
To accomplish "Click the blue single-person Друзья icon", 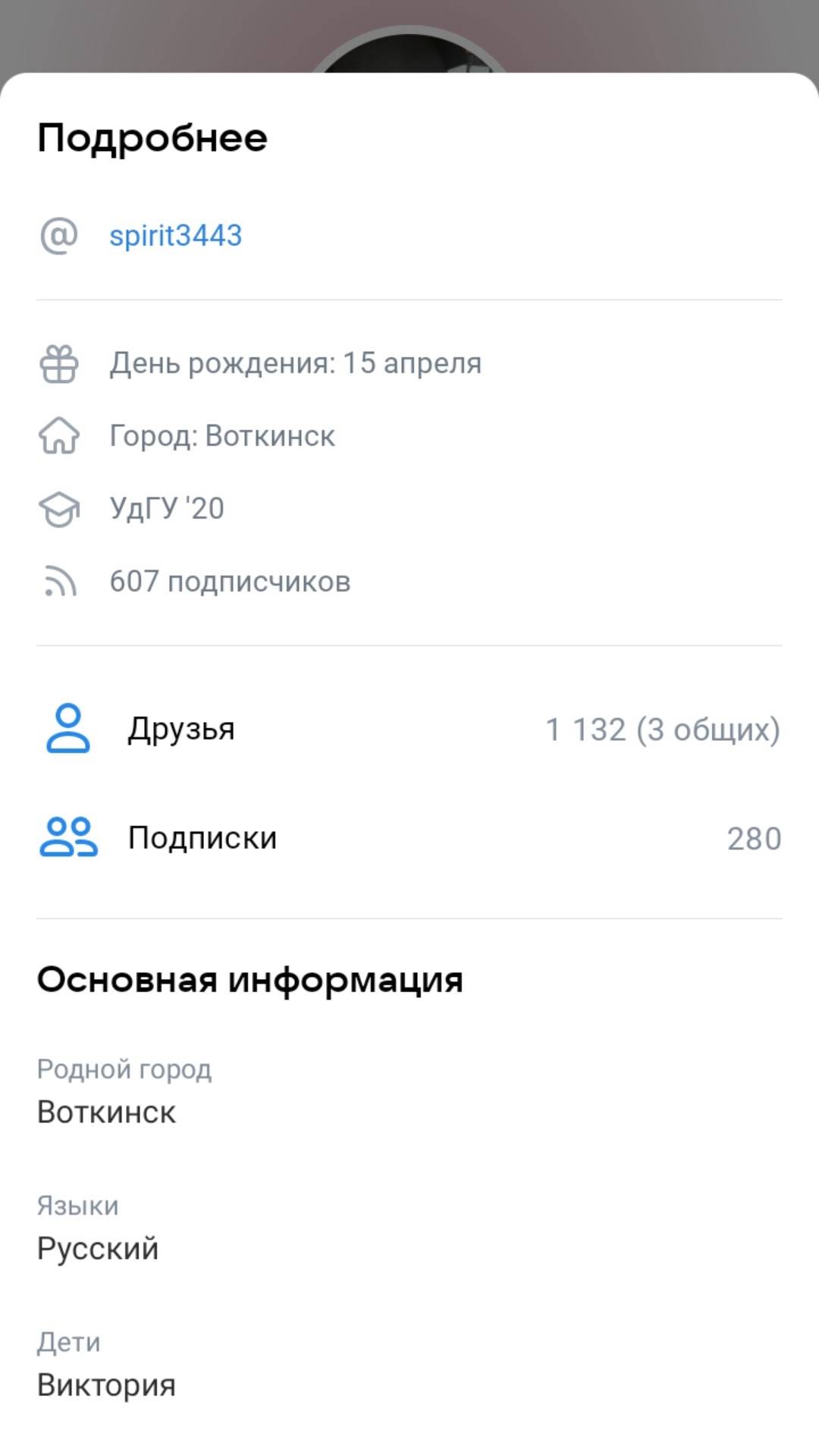I will [x=68, y=728].
